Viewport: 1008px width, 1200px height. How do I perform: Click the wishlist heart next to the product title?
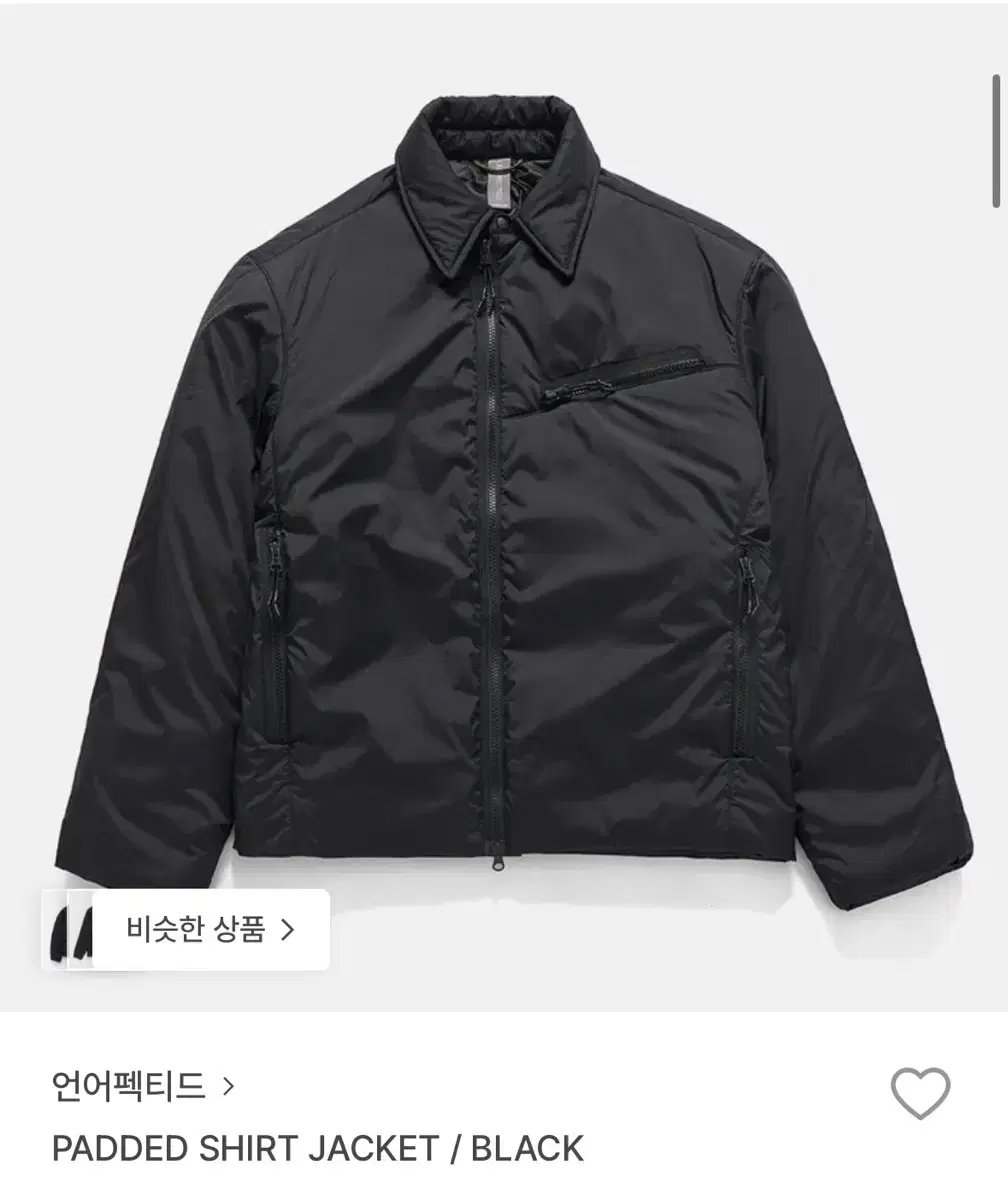pos(920,1095)
